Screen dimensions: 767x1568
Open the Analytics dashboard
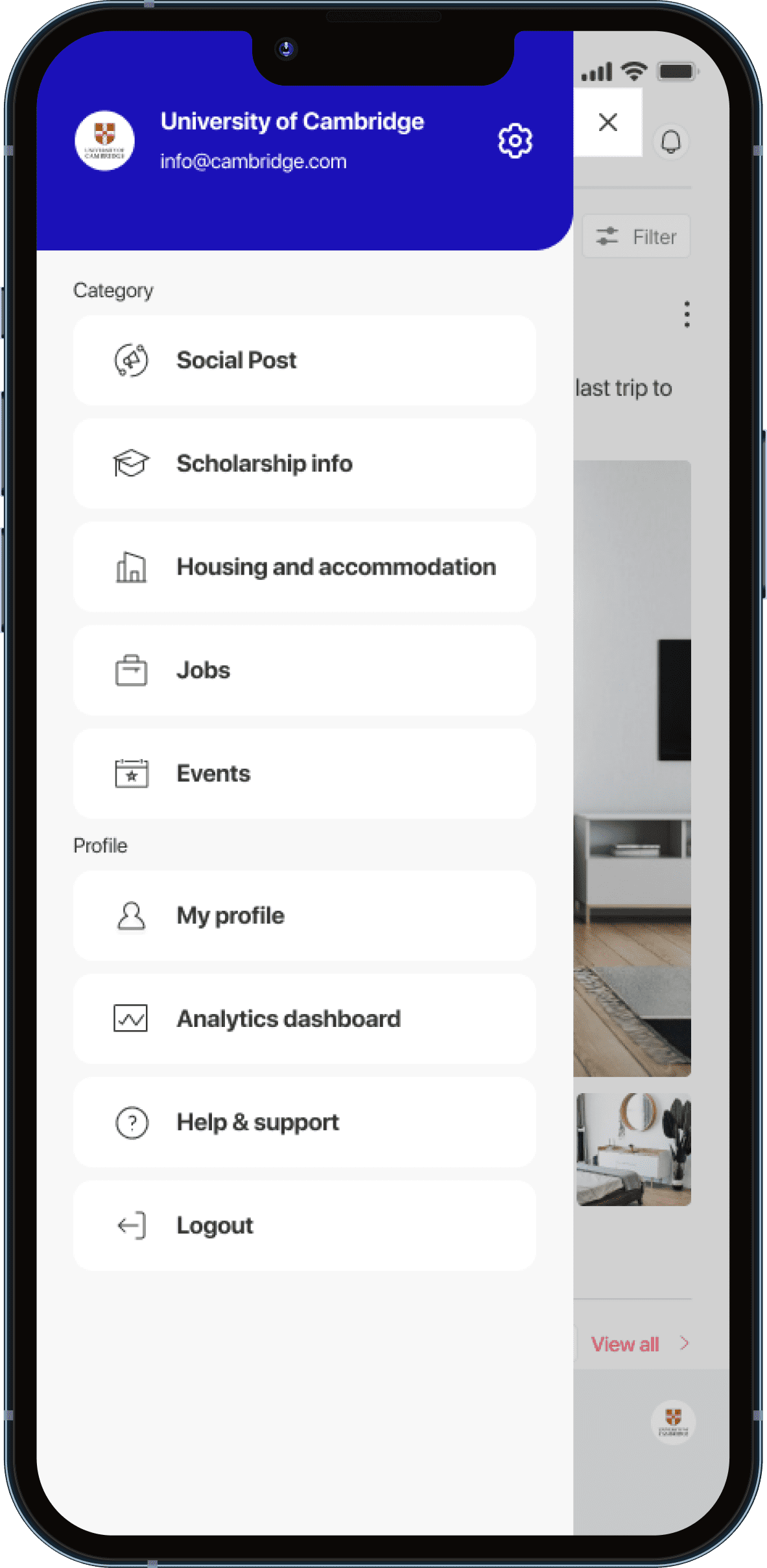pos(305,1019)
